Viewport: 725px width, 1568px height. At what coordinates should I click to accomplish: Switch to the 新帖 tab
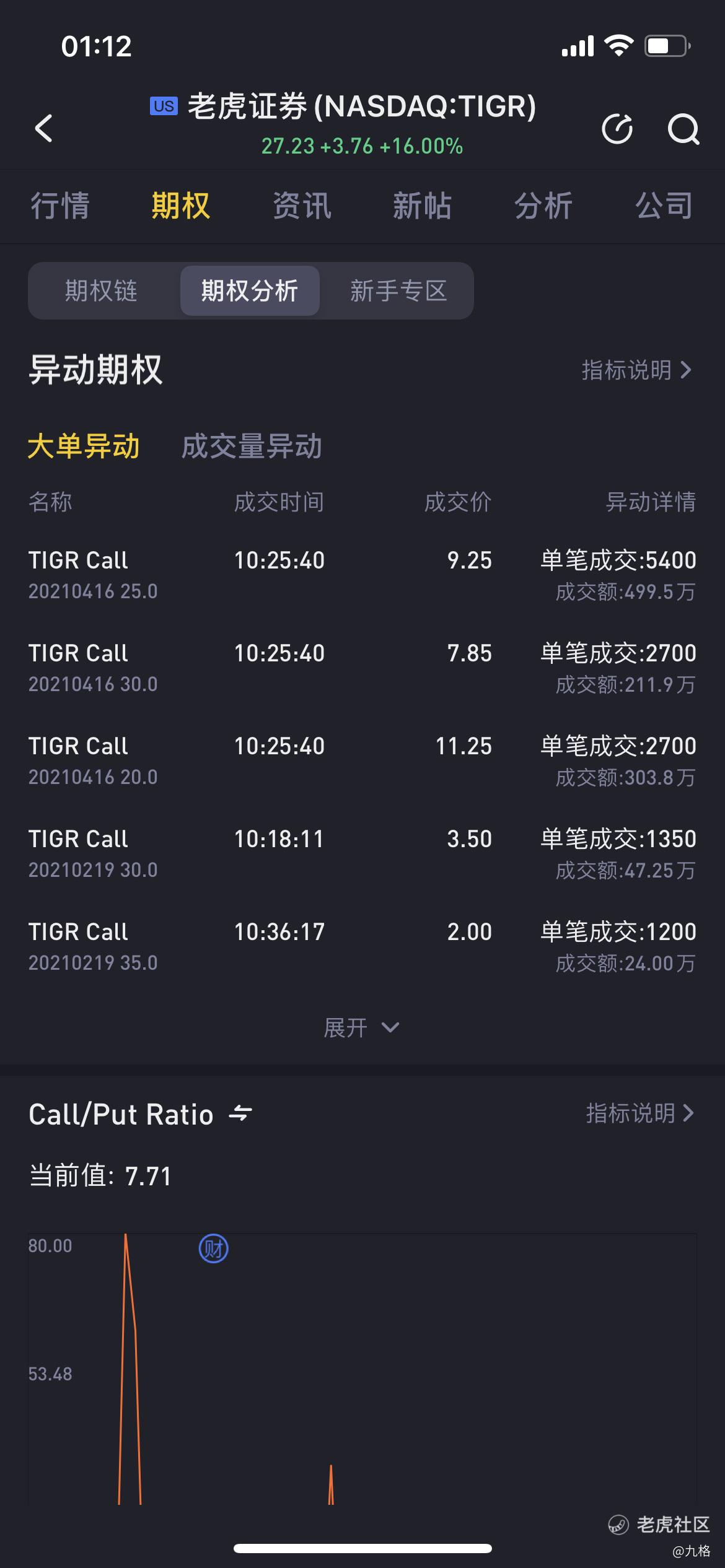422,206
